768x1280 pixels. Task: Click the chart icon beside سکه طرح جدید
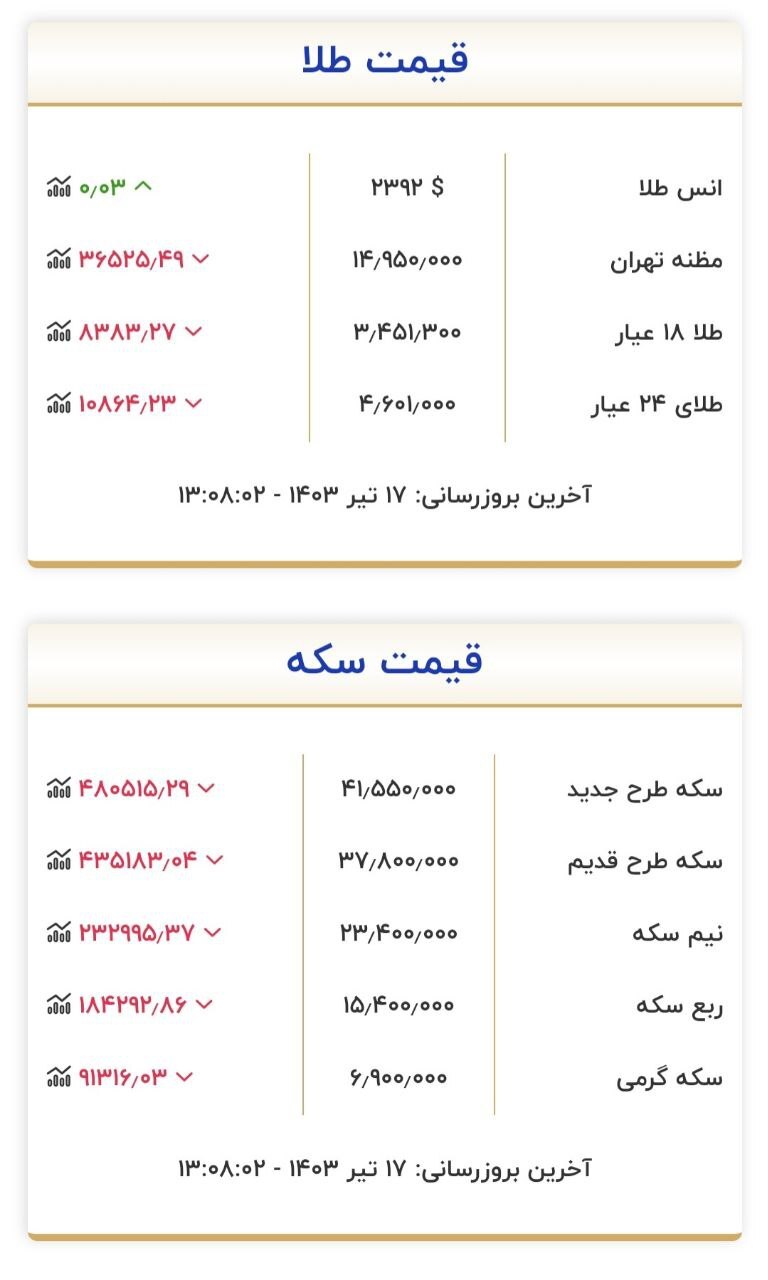click(x=57, y=787)
